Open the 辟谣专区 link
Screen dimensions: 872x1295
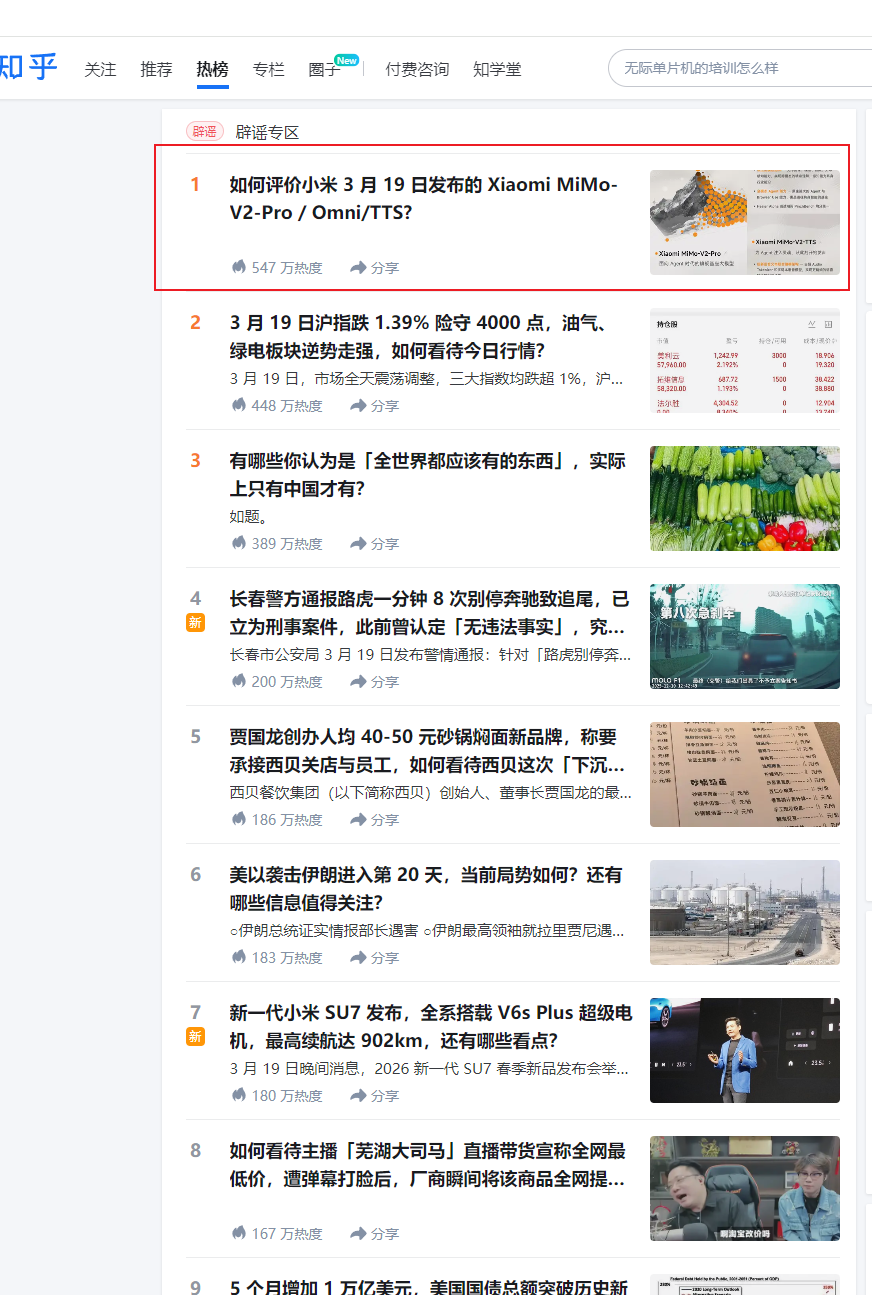[267, 132]
